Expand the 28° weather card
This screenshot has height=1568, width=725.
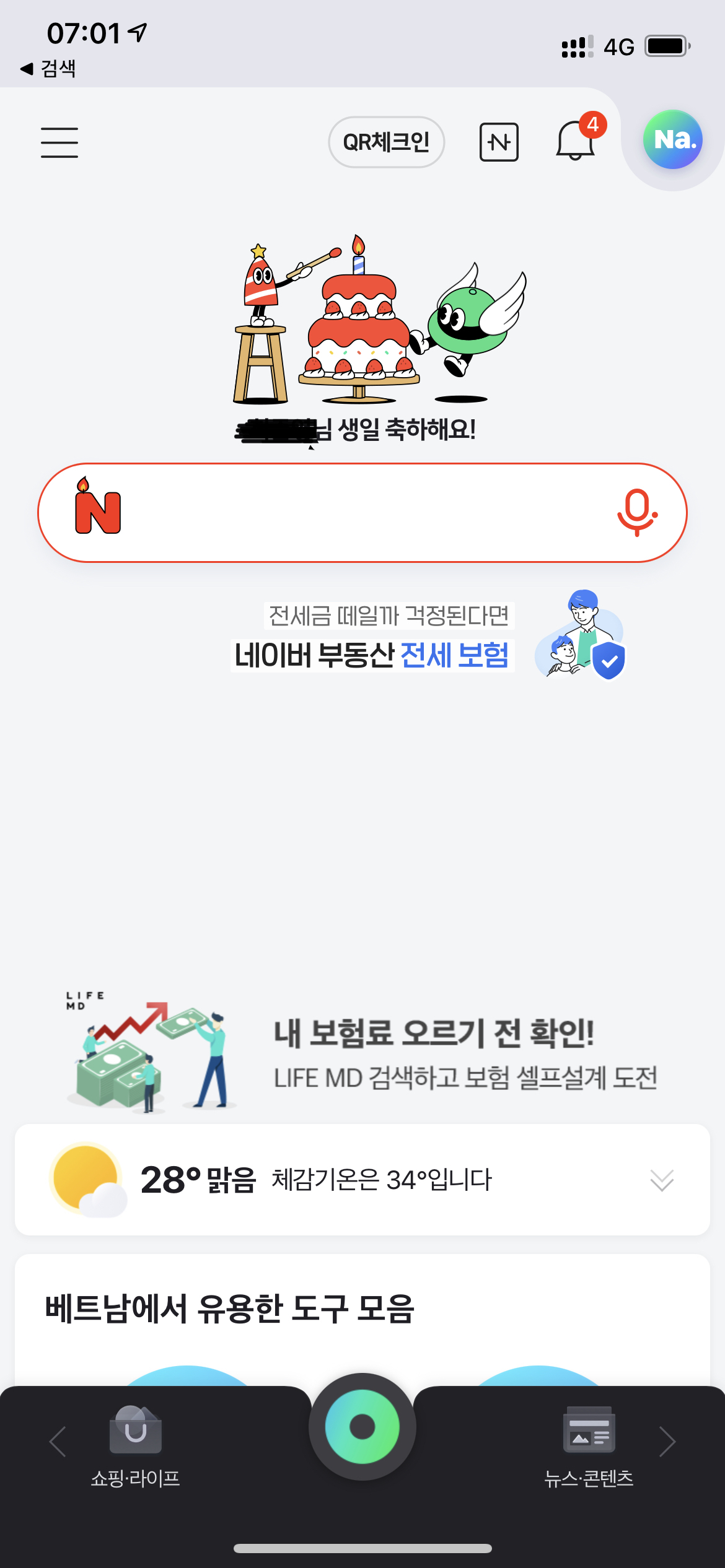pos(362,1180)
